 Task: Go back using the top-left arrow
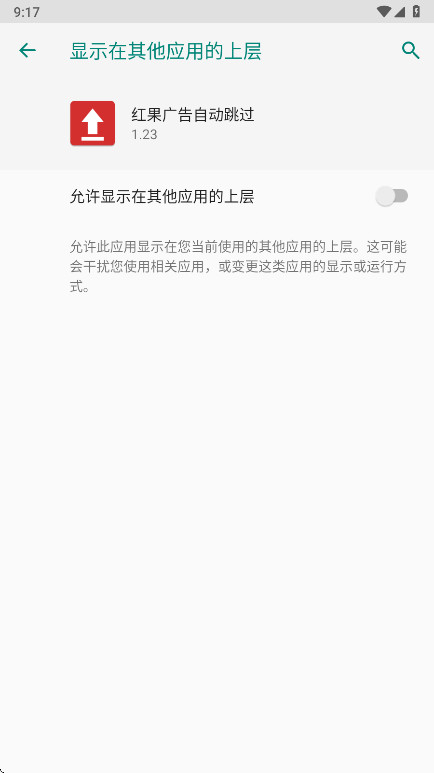click(x=27, y=50)
